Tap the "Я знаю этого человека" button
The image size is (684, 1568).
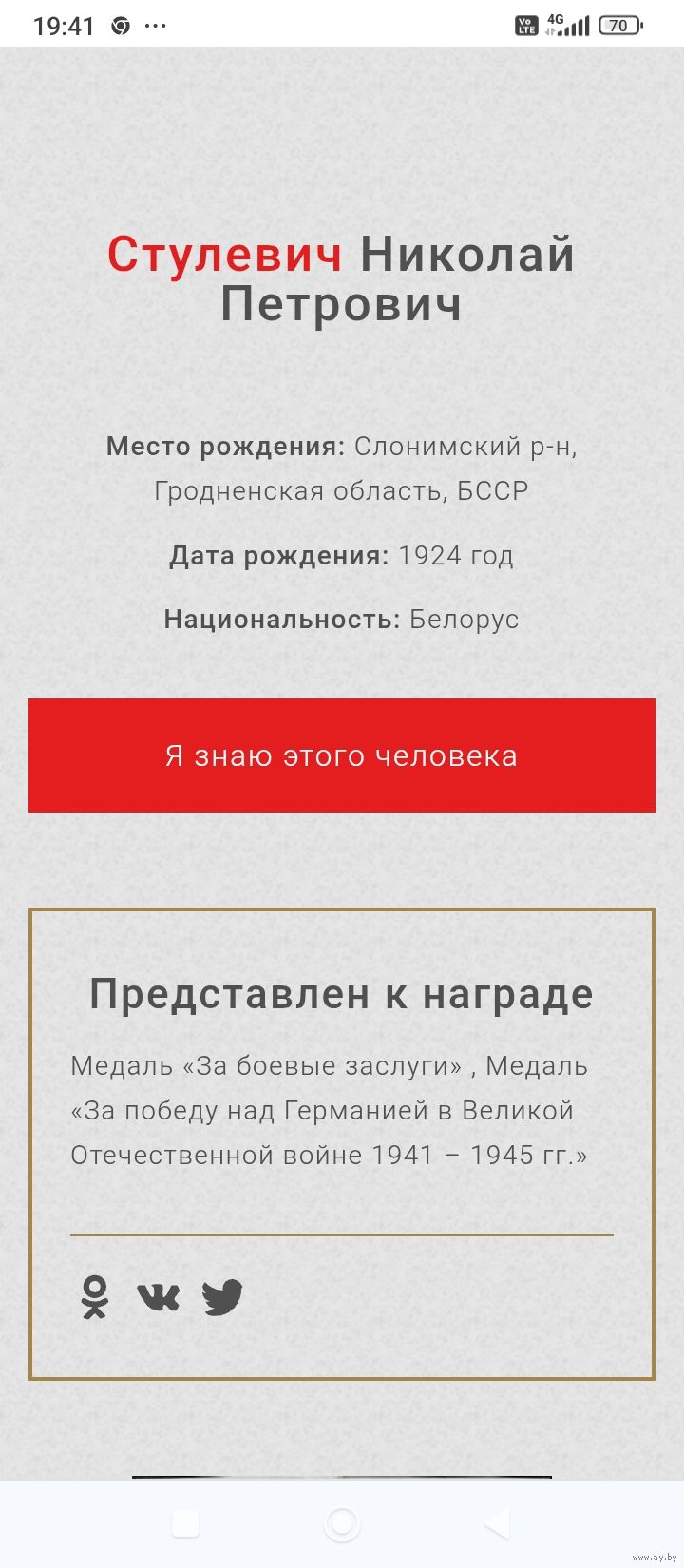pos(342,755)
